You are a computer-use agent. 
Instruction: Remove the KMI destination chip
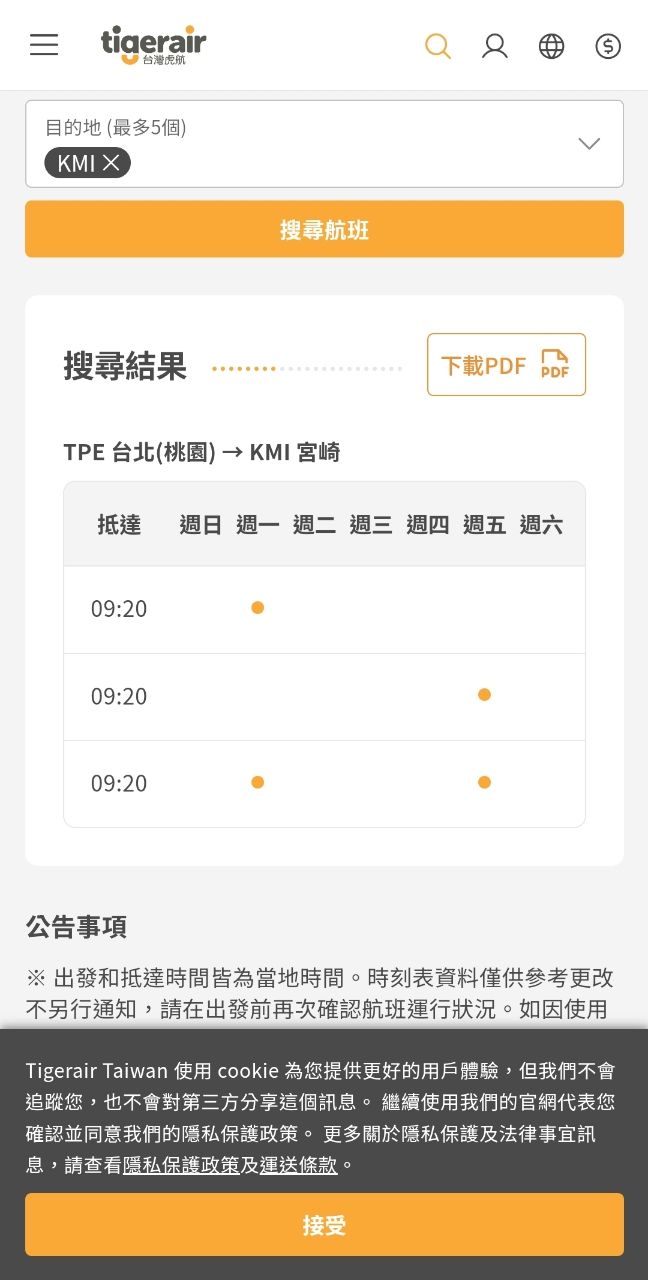click(111, 163)
